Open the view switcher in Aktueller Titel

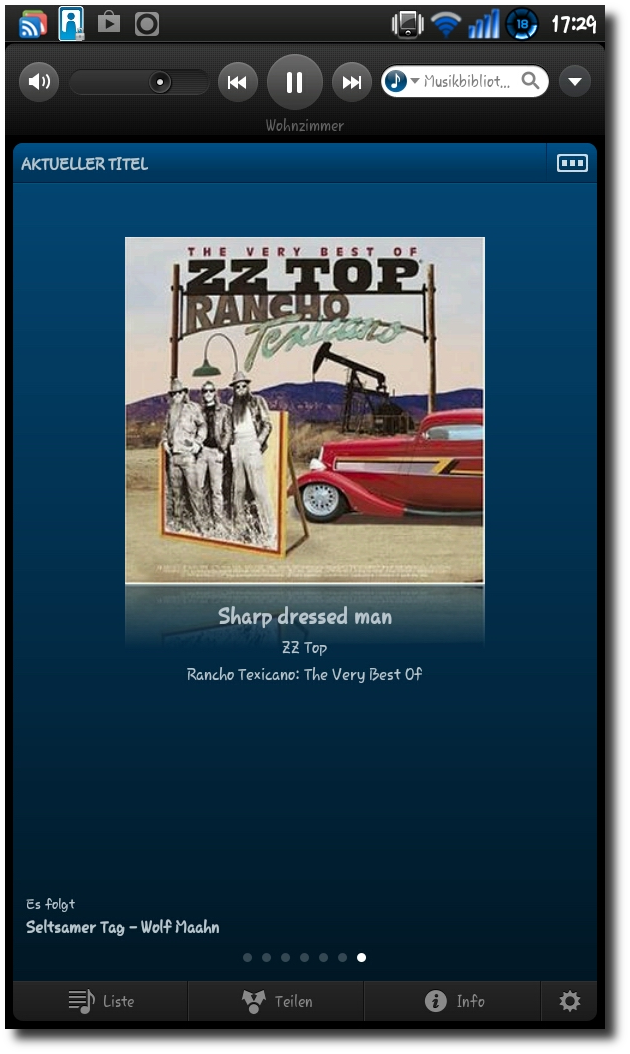[572, 163]
